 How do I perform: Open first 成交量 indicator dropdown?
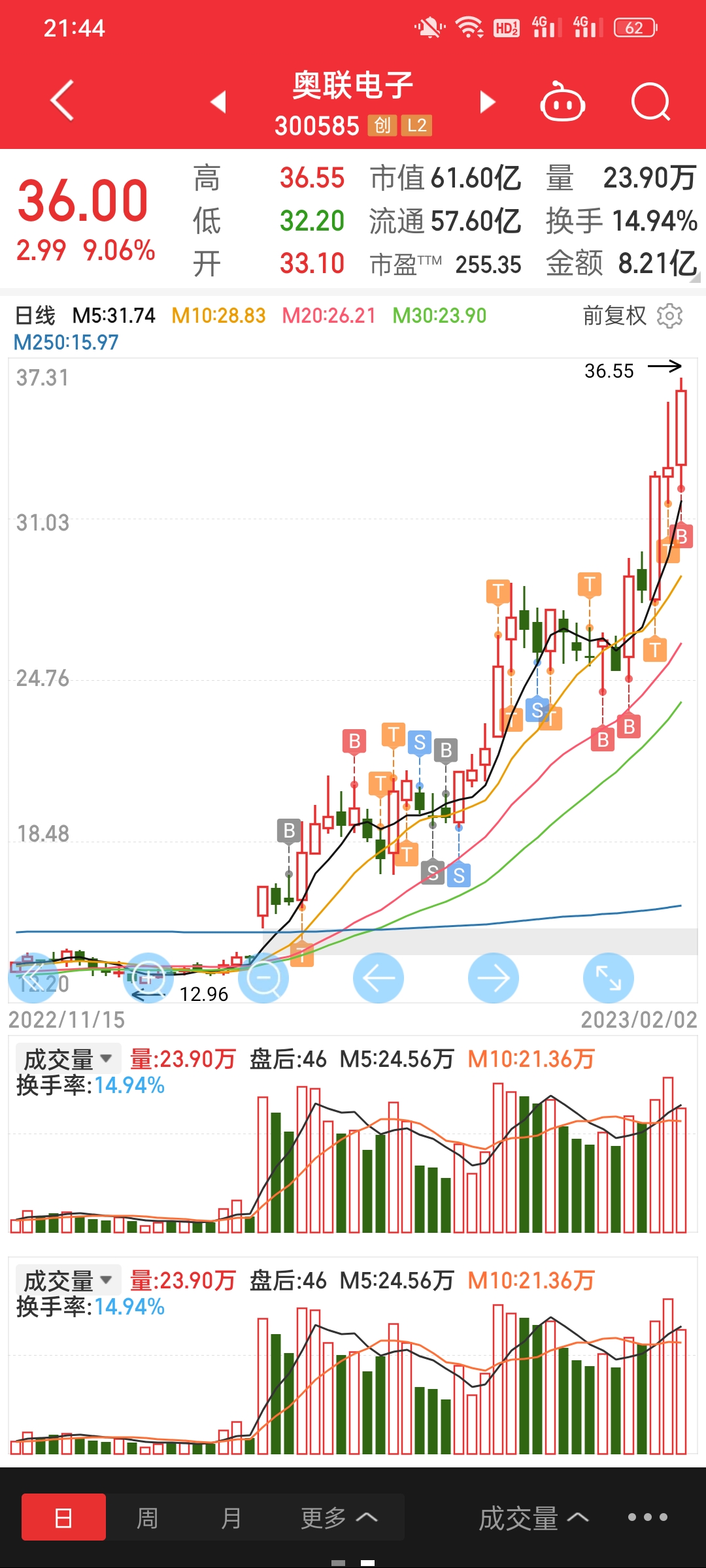click(x=68, y=1058)
